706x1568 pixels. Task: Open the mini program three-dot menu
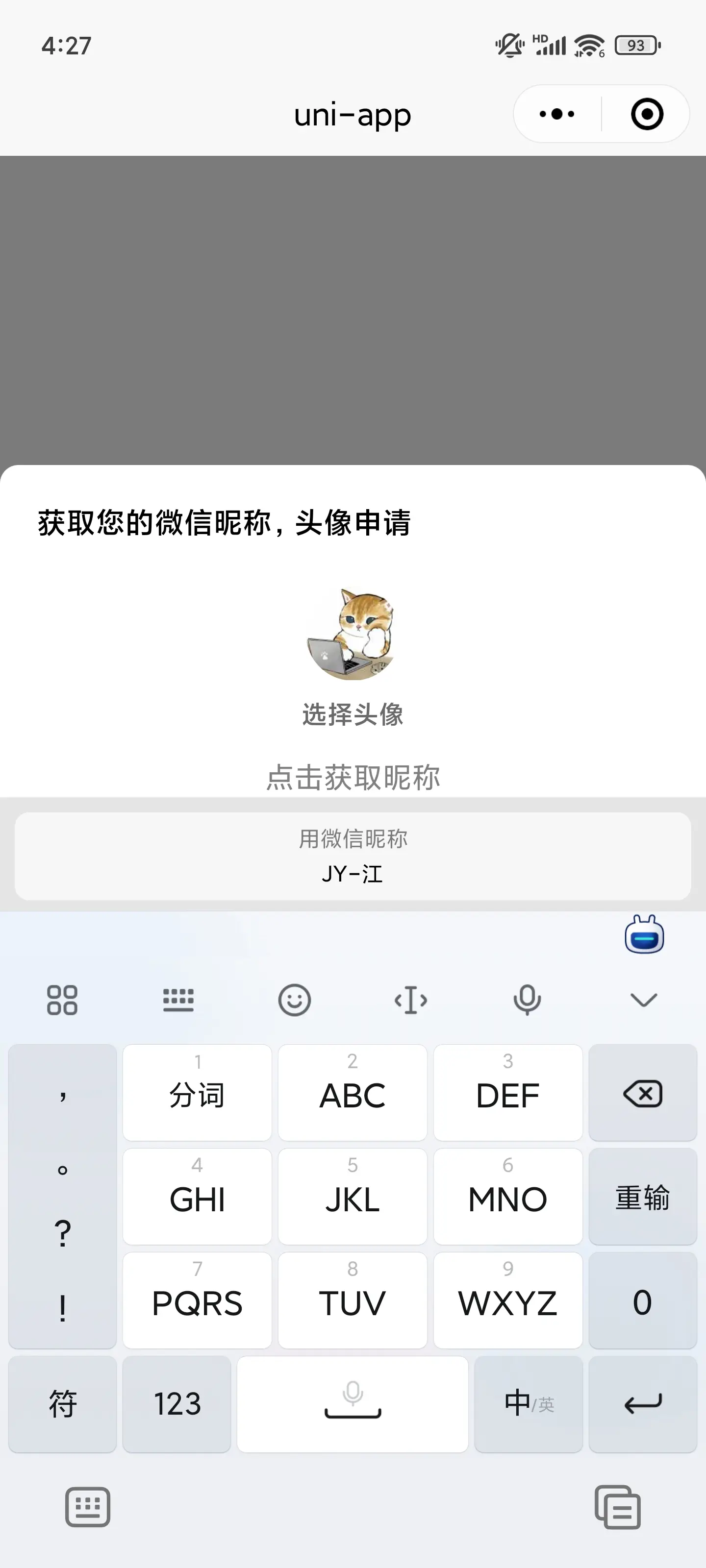click(x=557, y=114)
